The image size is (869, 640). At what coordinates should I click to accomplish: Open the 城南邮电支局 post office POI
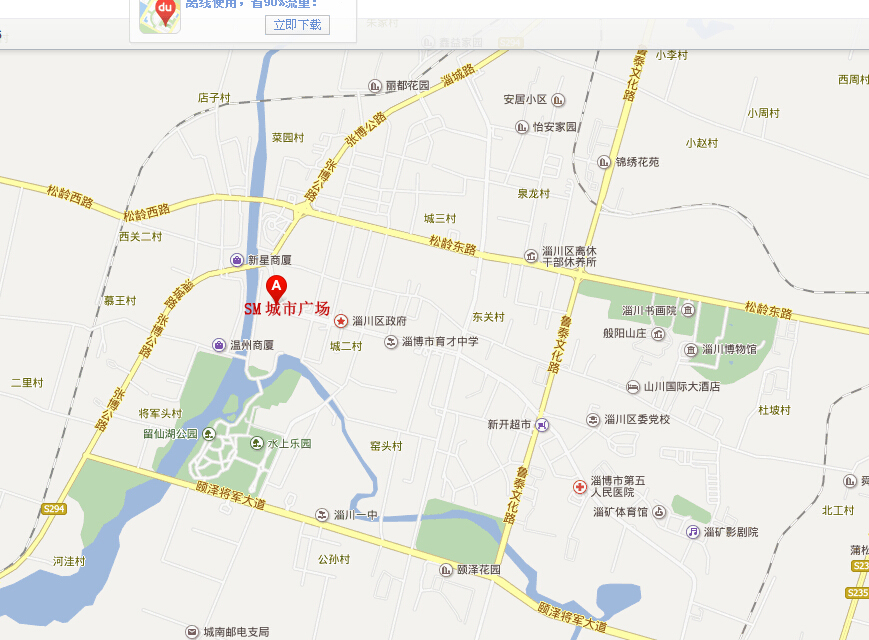[191, 632]
